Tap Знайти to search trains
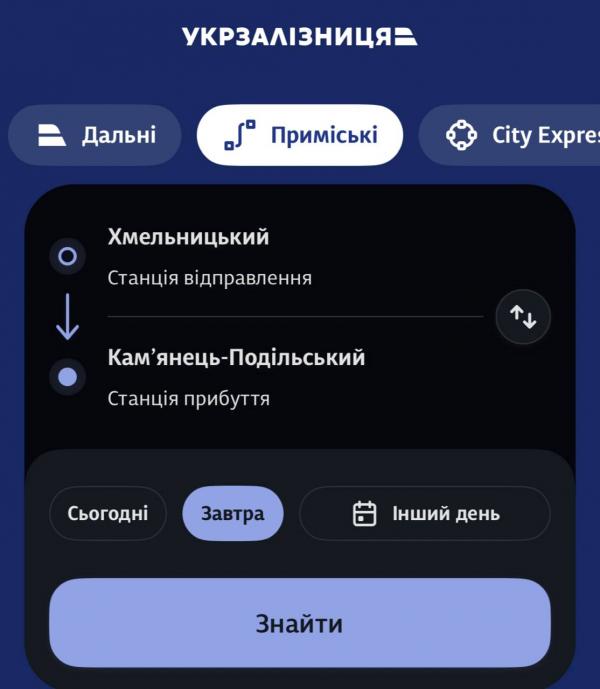The image size is (600, 689). pyautogui.click(x=299, y=624)
